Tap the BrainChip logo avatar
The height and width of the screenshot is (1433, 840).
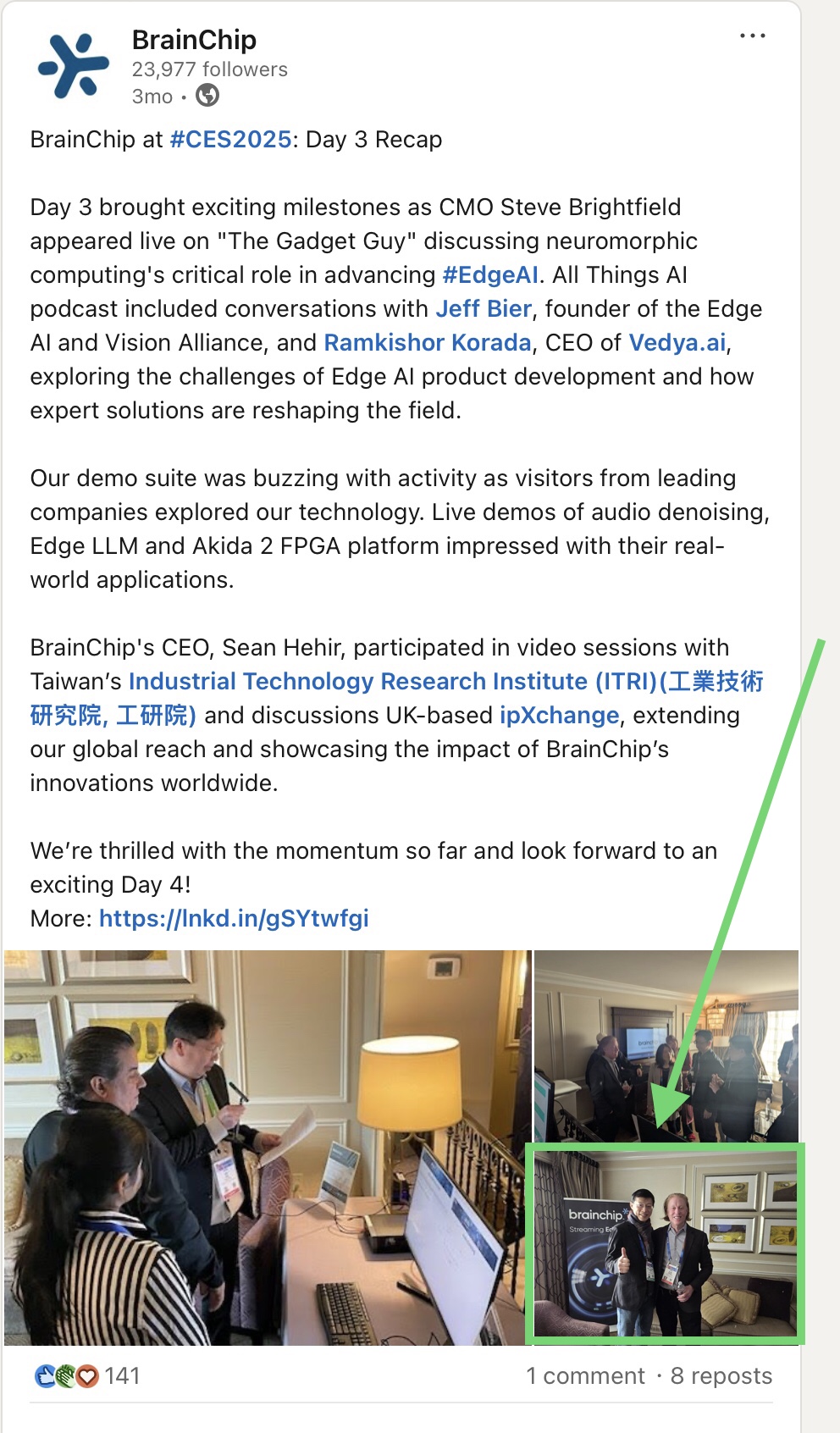(x=74, y=65)
